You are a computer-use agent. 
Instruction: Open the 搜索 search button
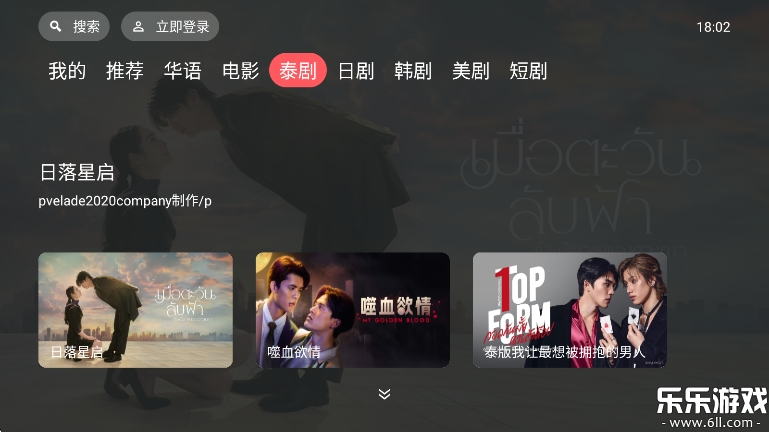click(x=74, y=27)
